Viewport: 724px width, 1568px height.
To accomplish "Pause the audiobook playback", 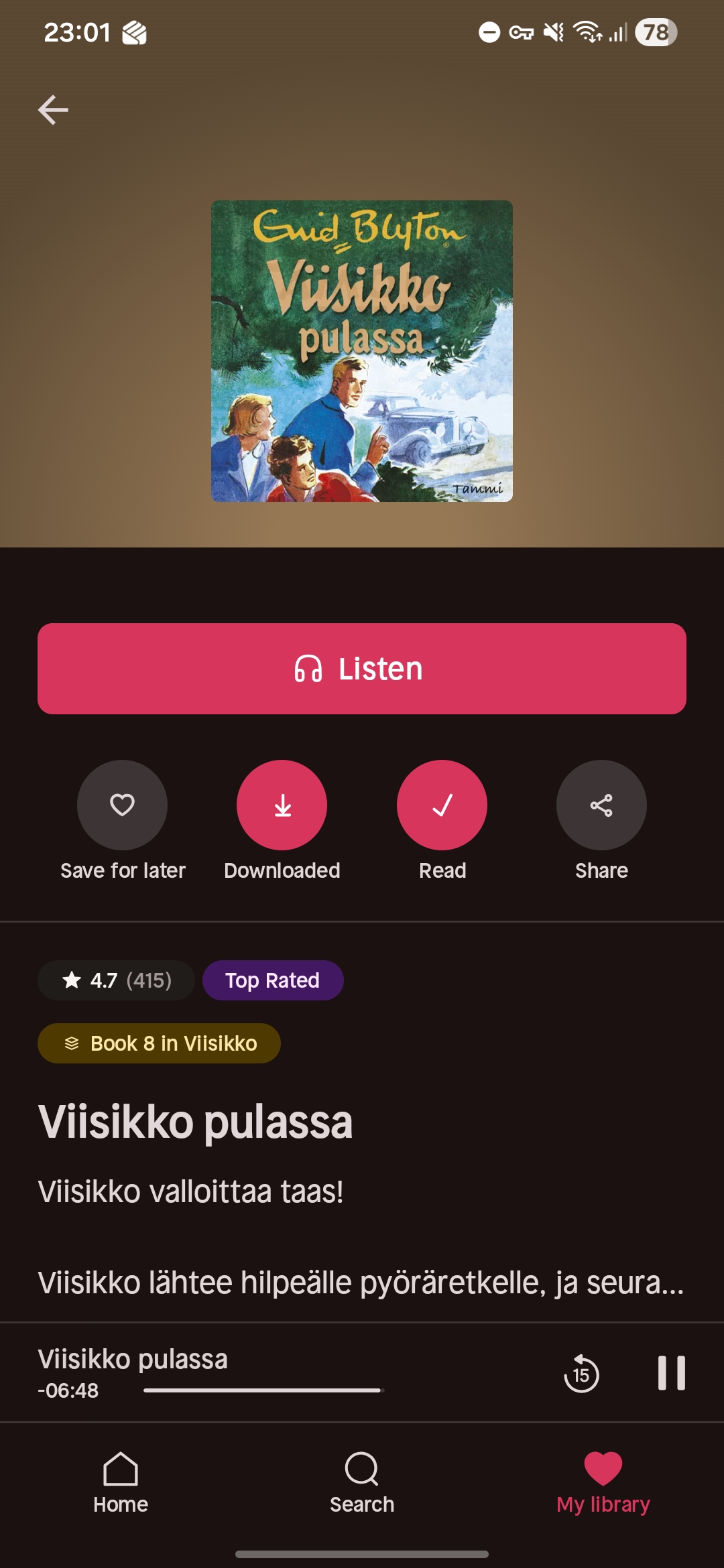I will click(671, 1373).
